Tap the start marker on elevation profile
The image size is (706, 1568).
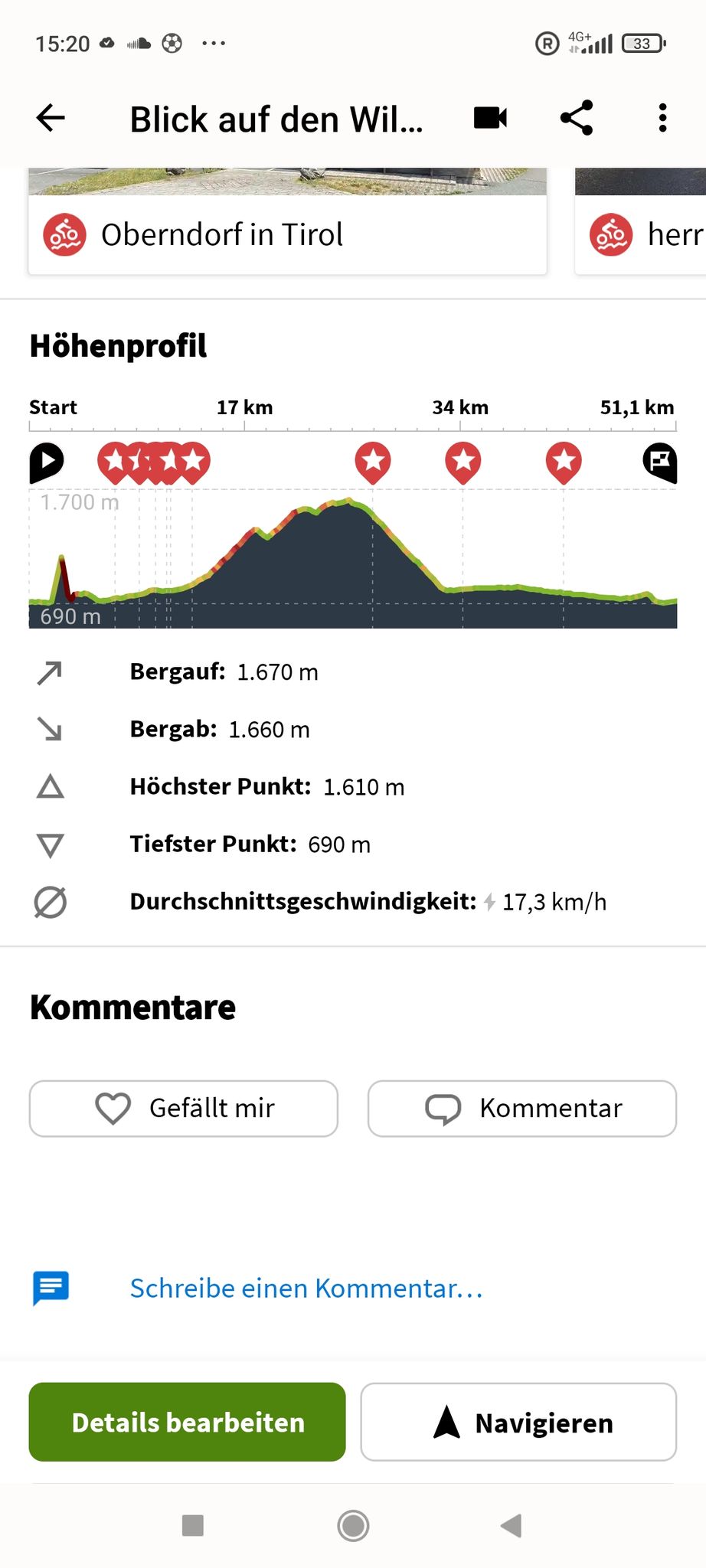click(47, 462)
